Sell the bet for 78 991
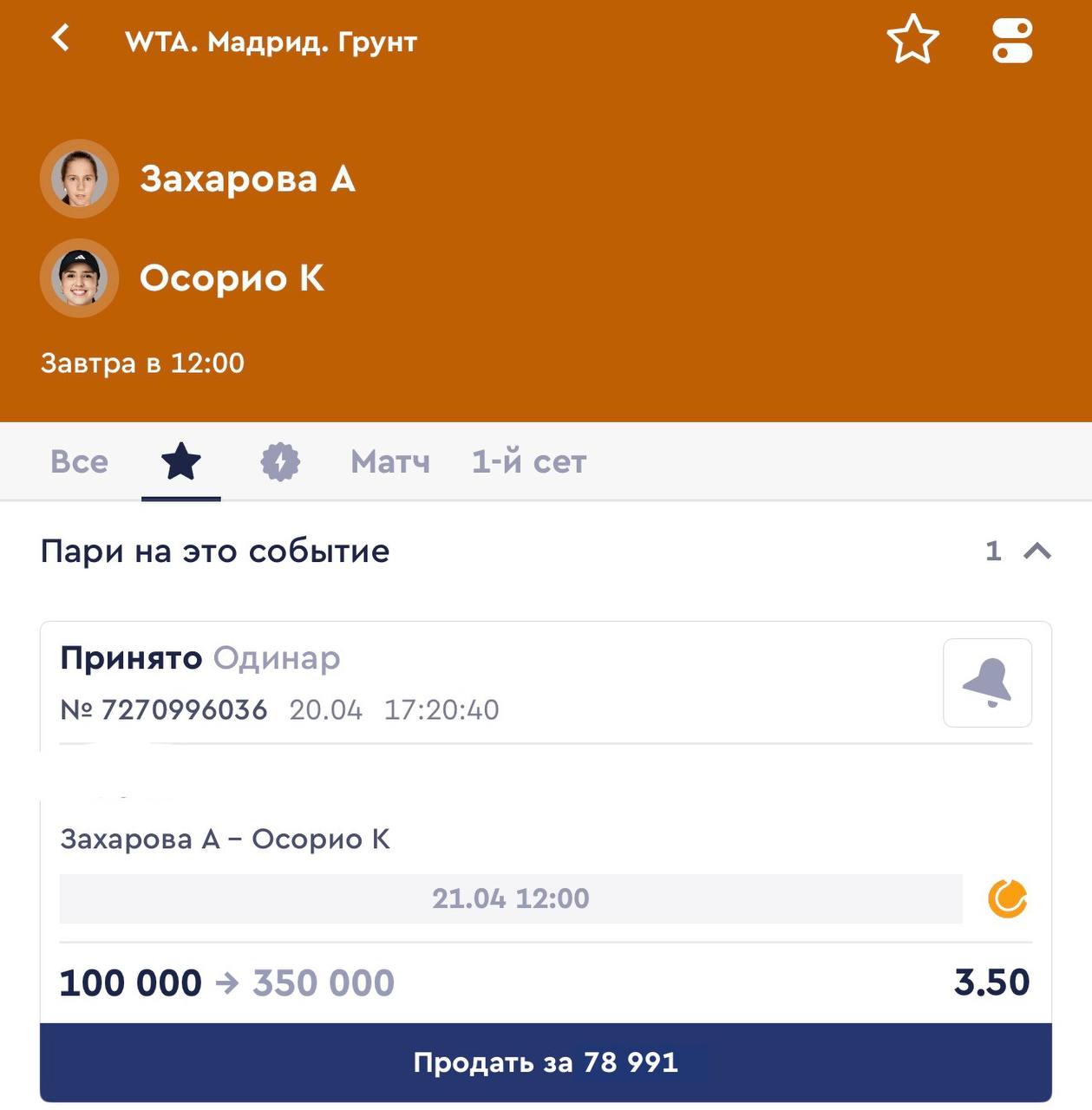1092x1110 pixels. [546, 1062]
